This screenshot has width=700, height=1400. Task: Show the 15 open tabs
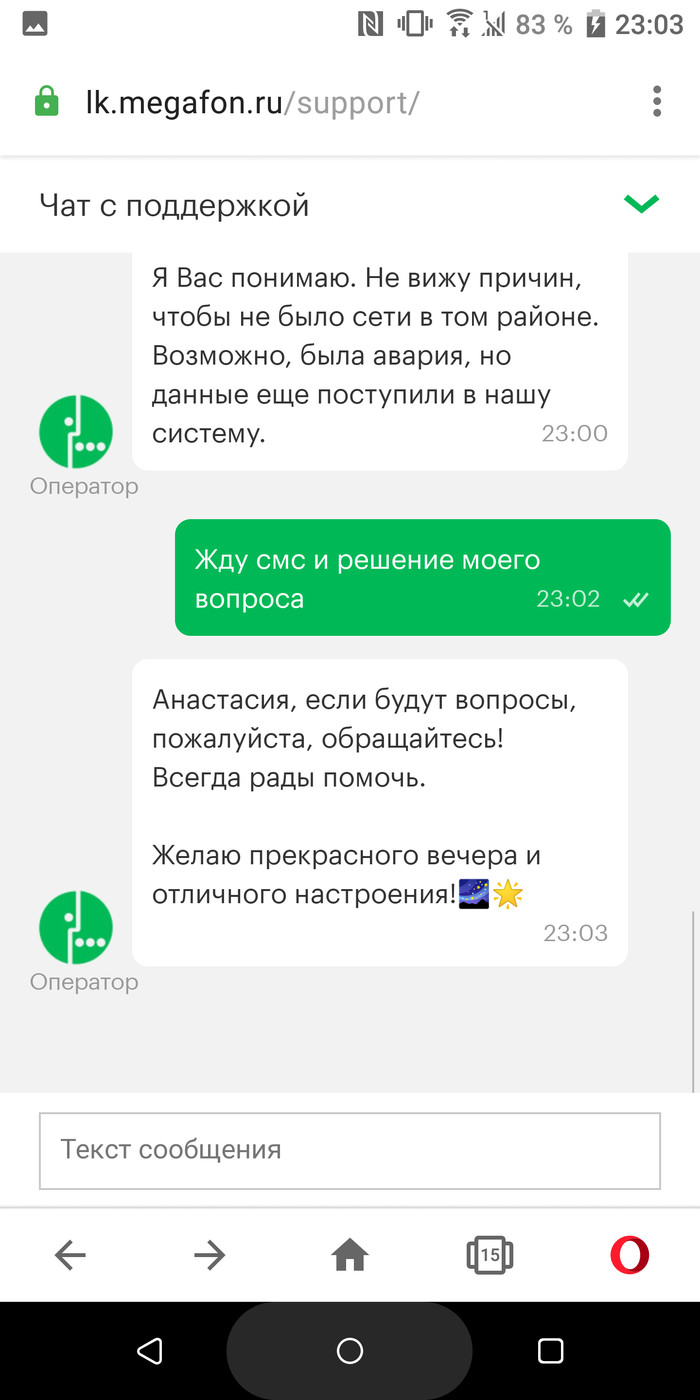[x=490, y=1254]
